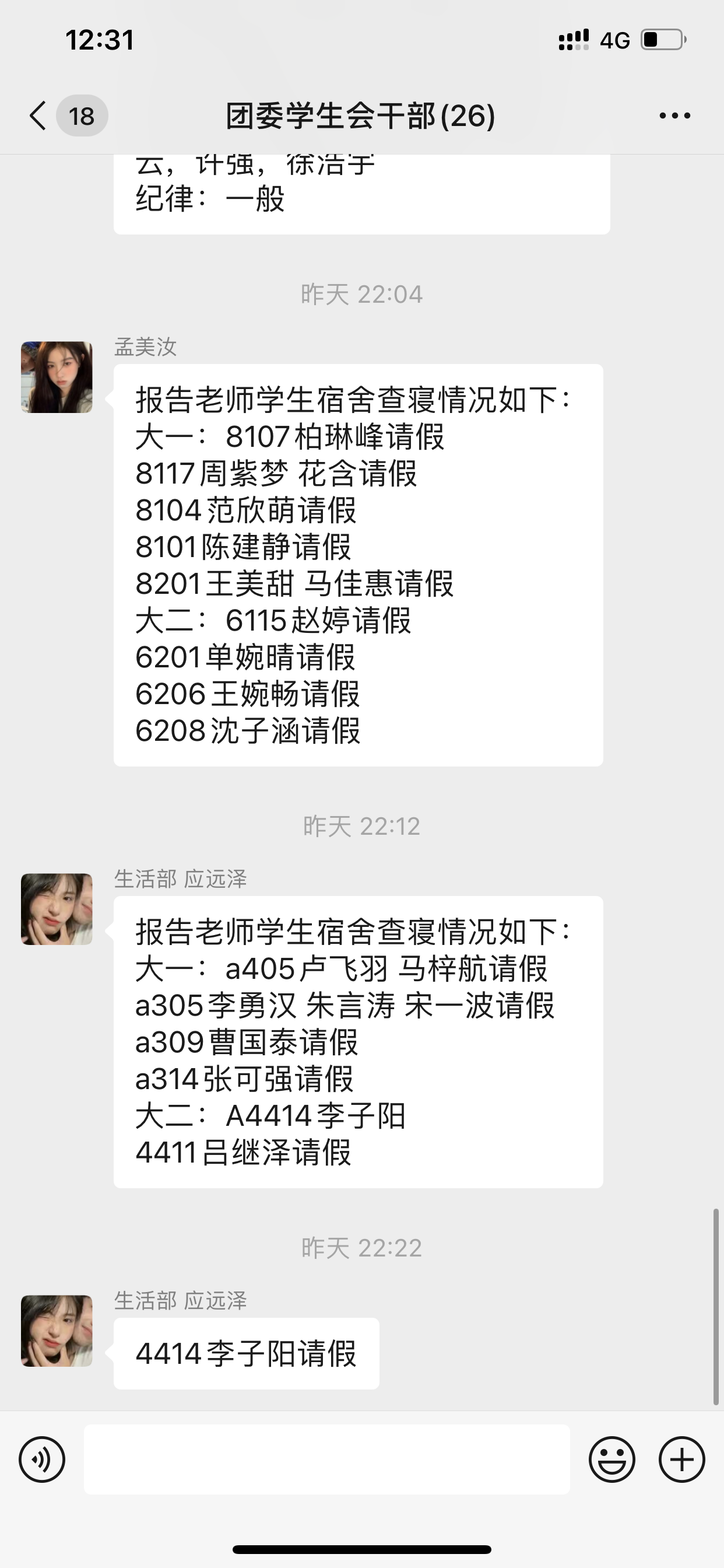Go back to the chat list

(38, 116)
